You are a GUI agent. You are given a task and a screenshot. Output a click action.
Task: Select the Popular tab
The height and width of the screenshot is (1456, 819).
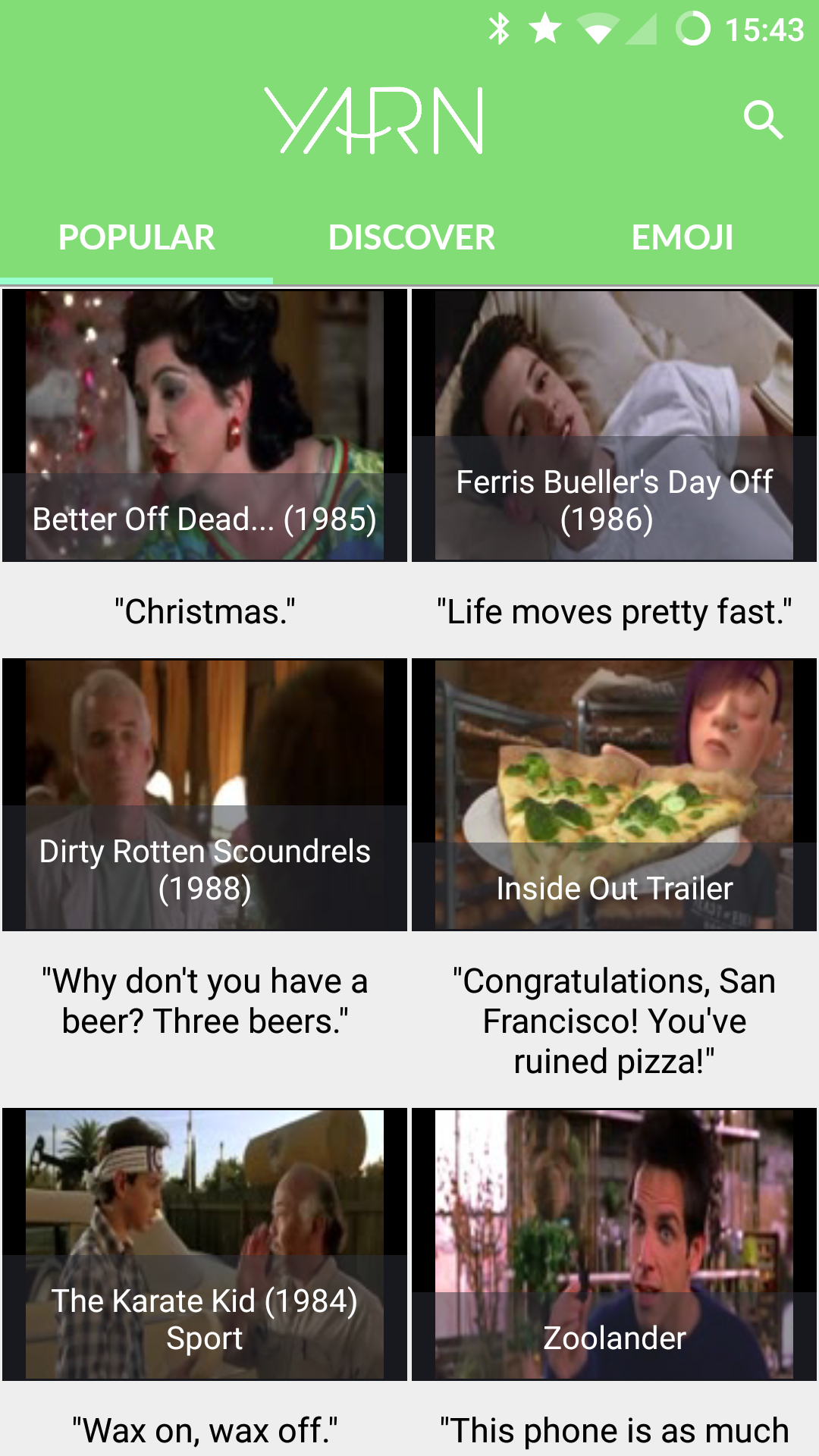136,237
